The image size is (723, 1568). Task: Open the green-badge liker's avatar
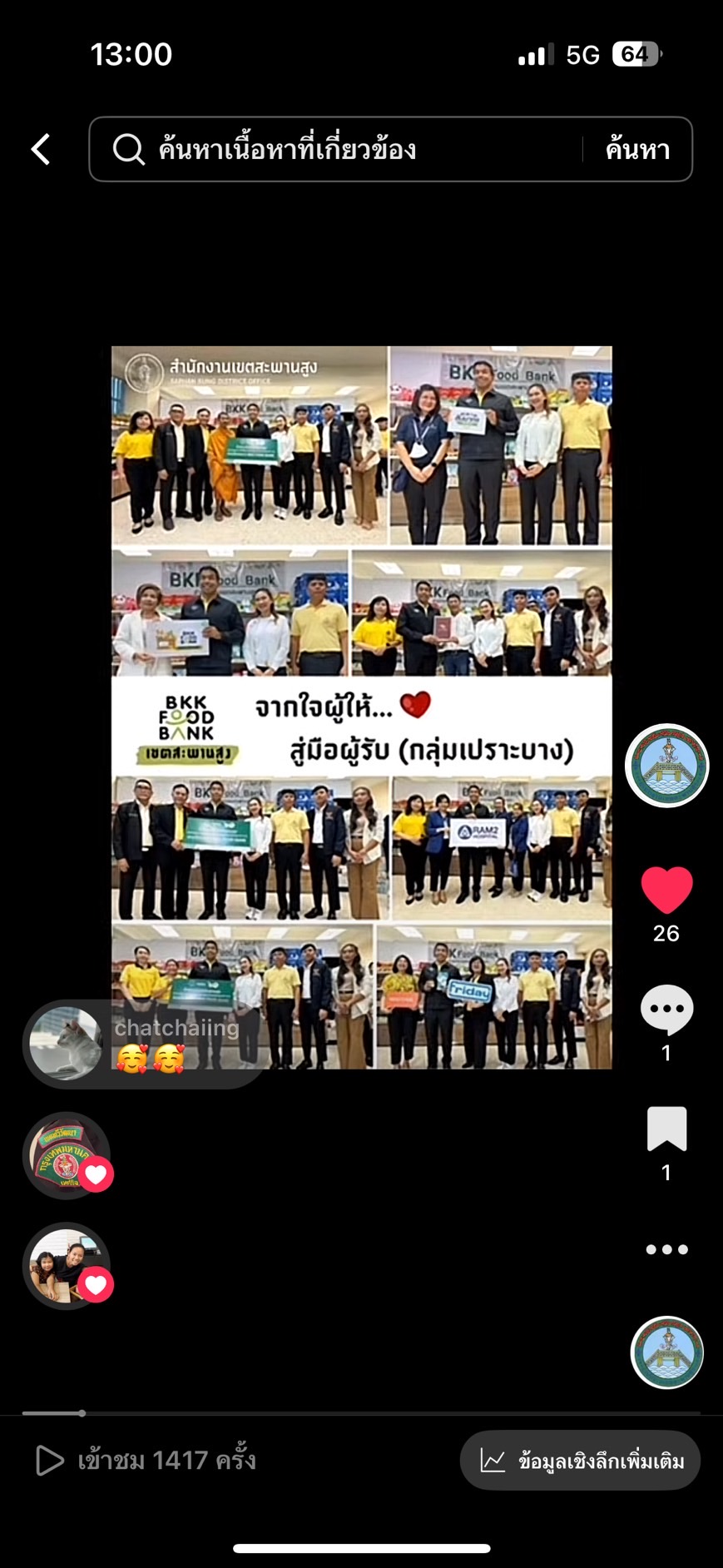click(x=67, y=1155)
